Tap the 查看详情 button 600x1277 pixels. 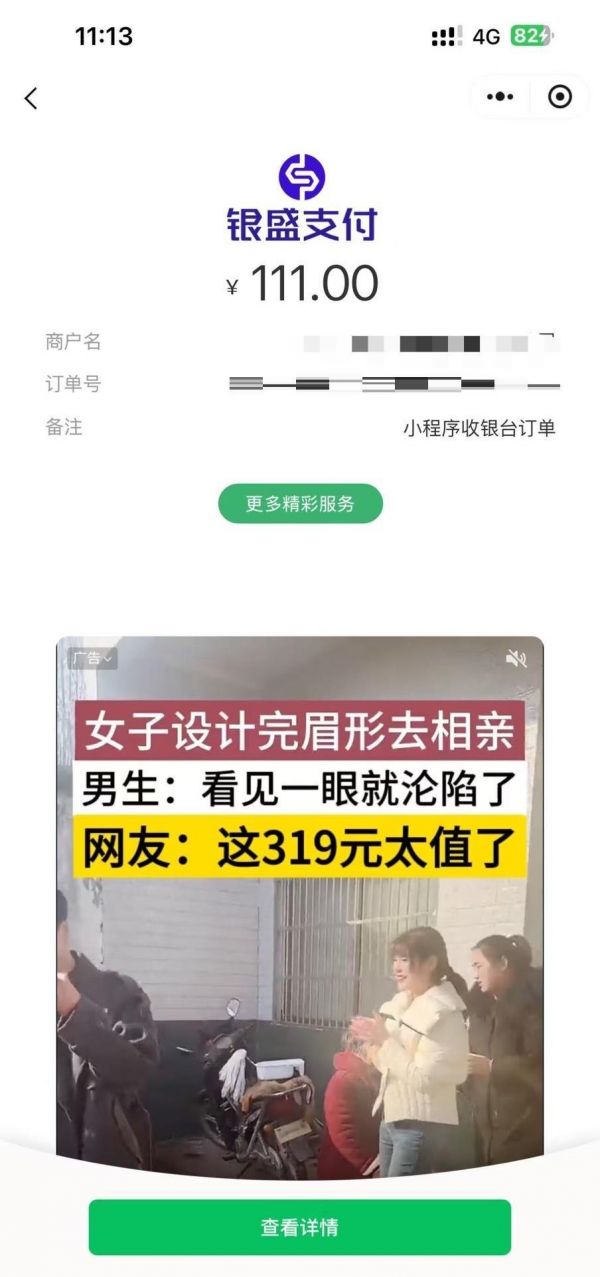pyautogui.click(x=300, y=1227)
